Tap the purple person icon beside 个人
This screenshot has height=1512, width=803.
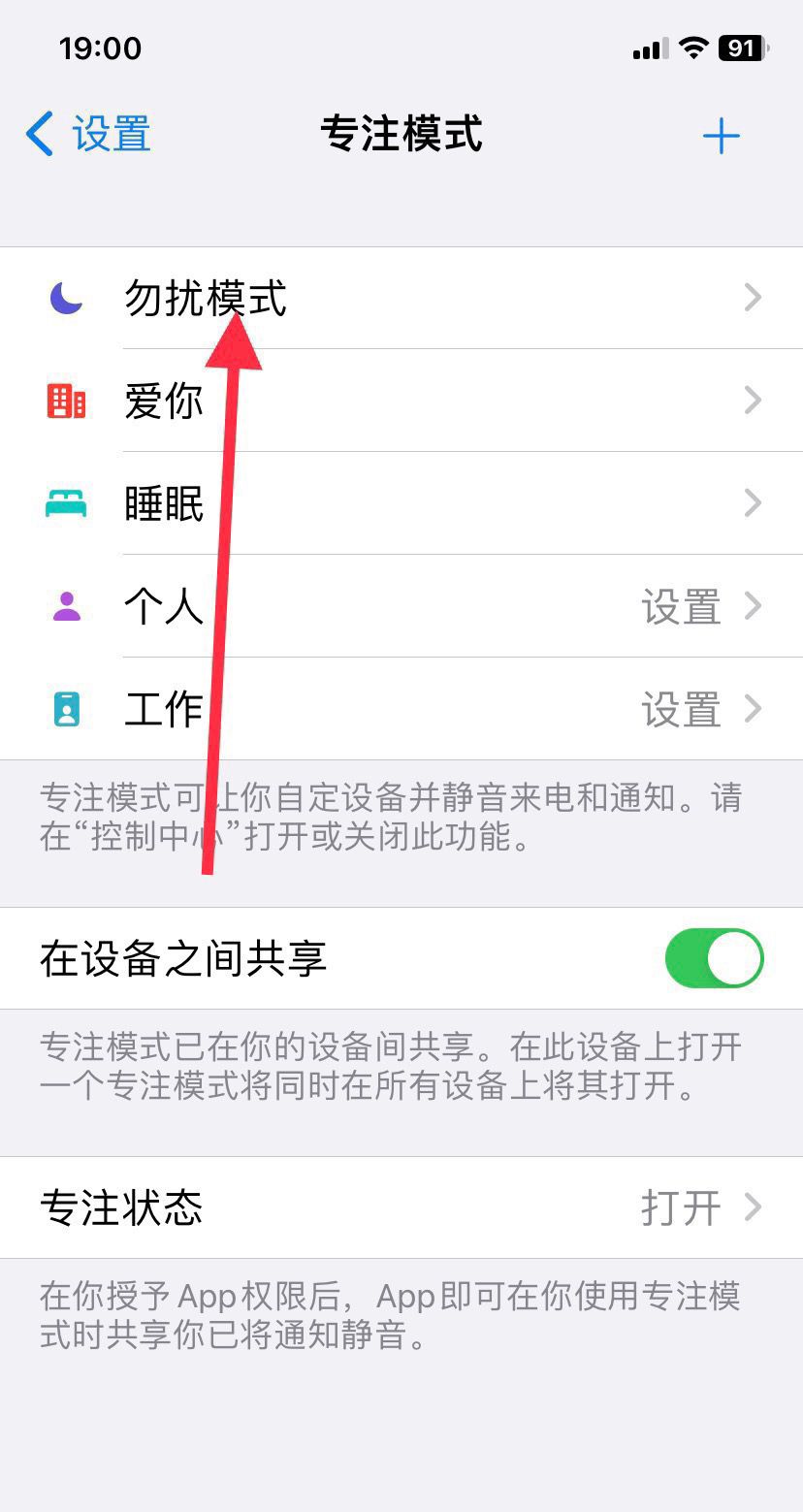click(x=65, y=607)
